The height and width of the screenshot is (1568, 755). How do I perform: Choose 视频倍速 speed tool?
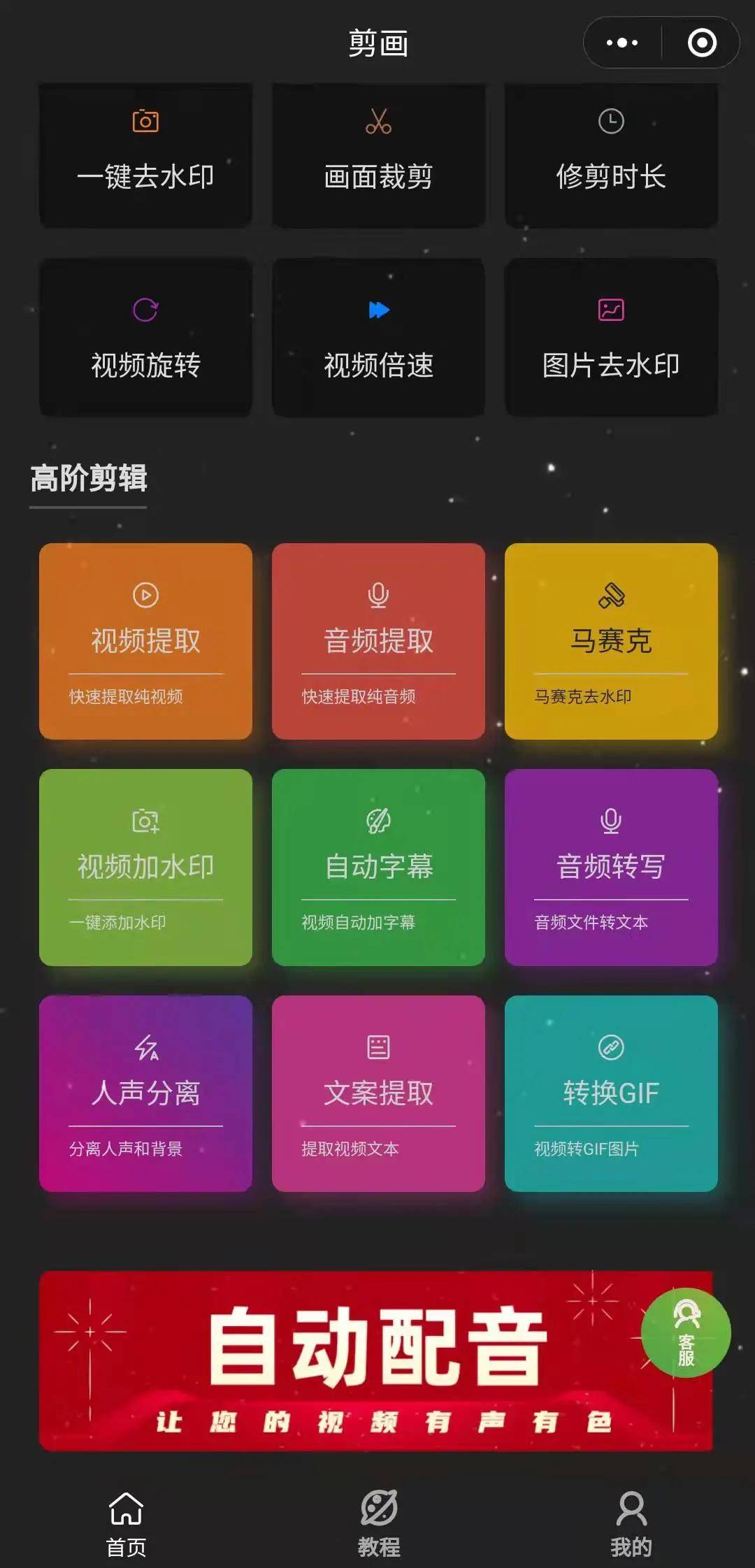[378, 338]
